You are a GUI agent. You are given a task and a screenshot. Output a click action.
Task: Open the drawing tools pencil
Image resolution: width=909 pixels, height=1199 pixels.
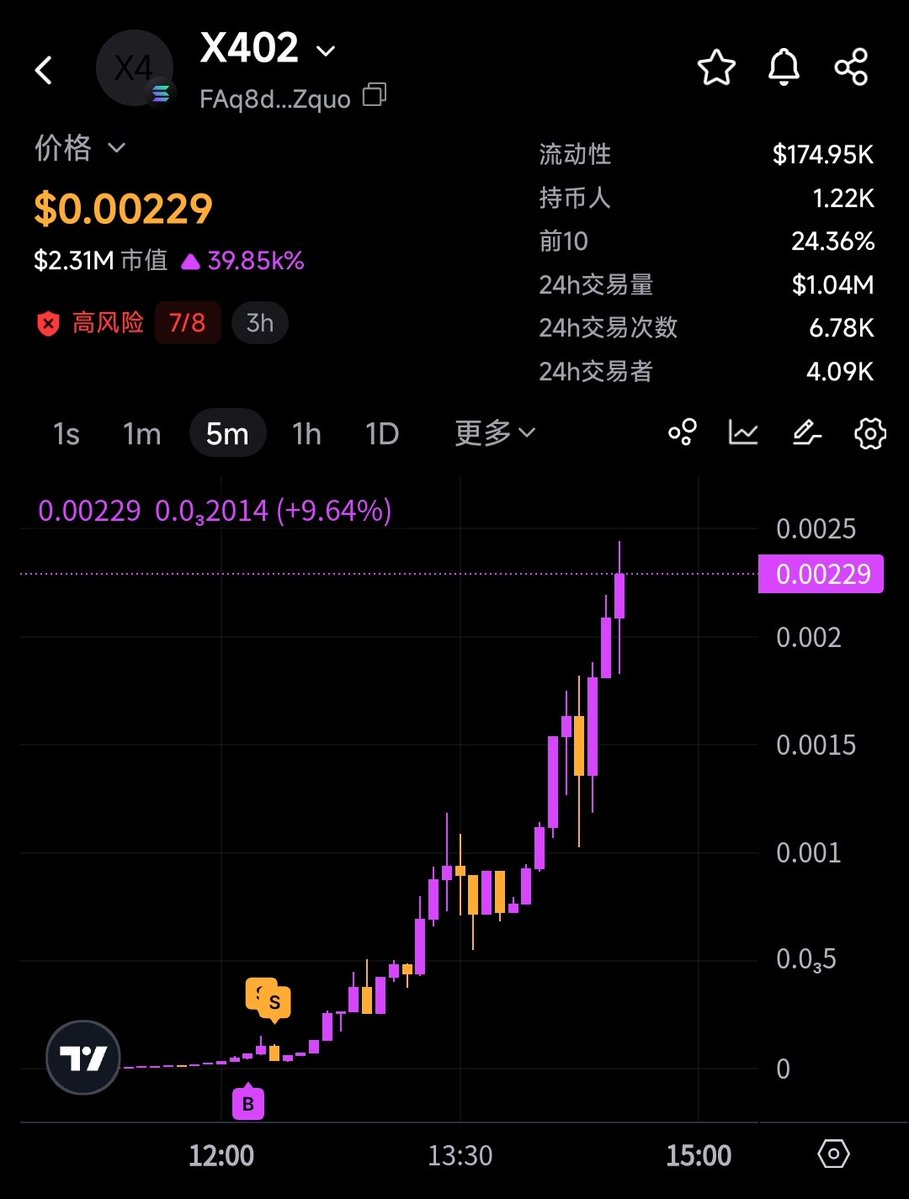coord(806,433)
